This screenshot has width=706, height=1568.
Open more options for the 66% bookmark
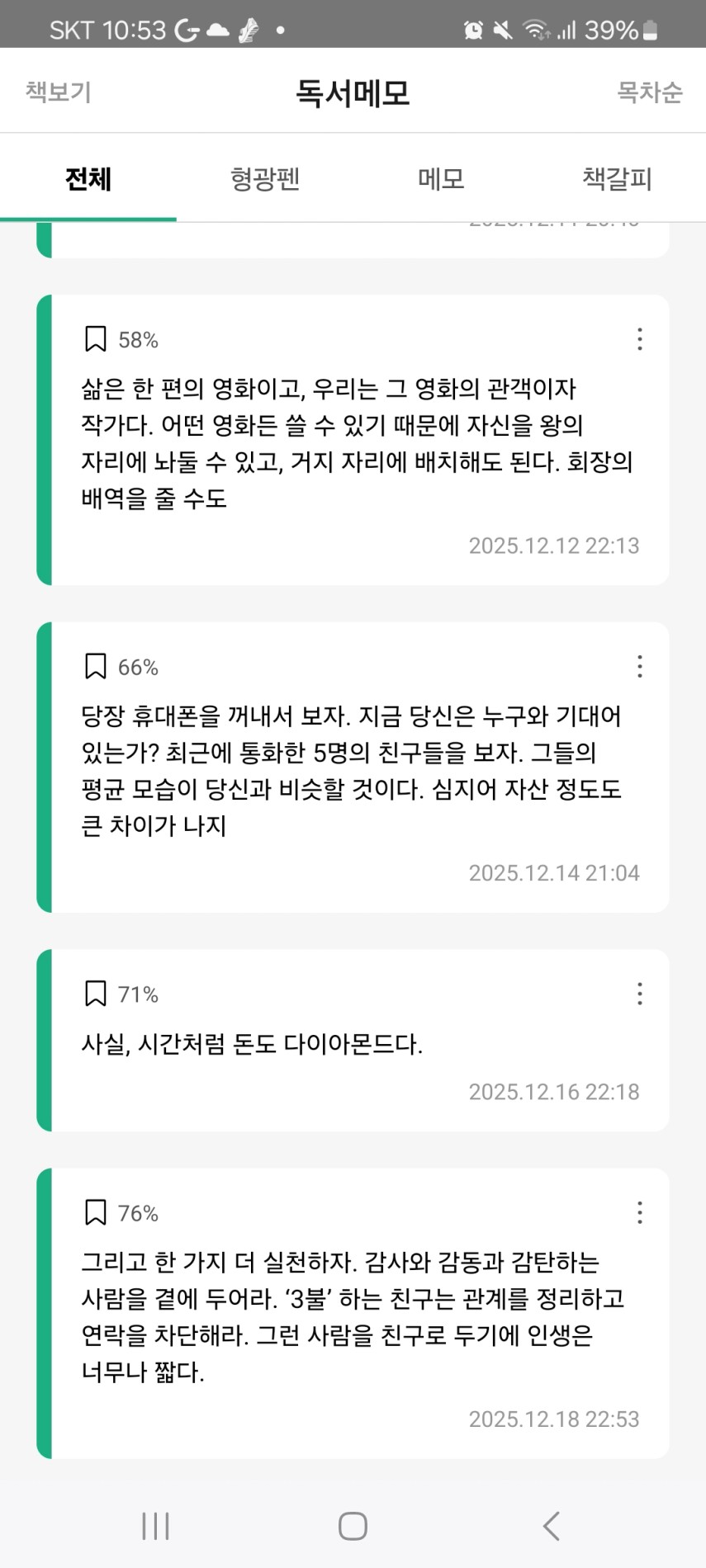[x=639, y=667]
